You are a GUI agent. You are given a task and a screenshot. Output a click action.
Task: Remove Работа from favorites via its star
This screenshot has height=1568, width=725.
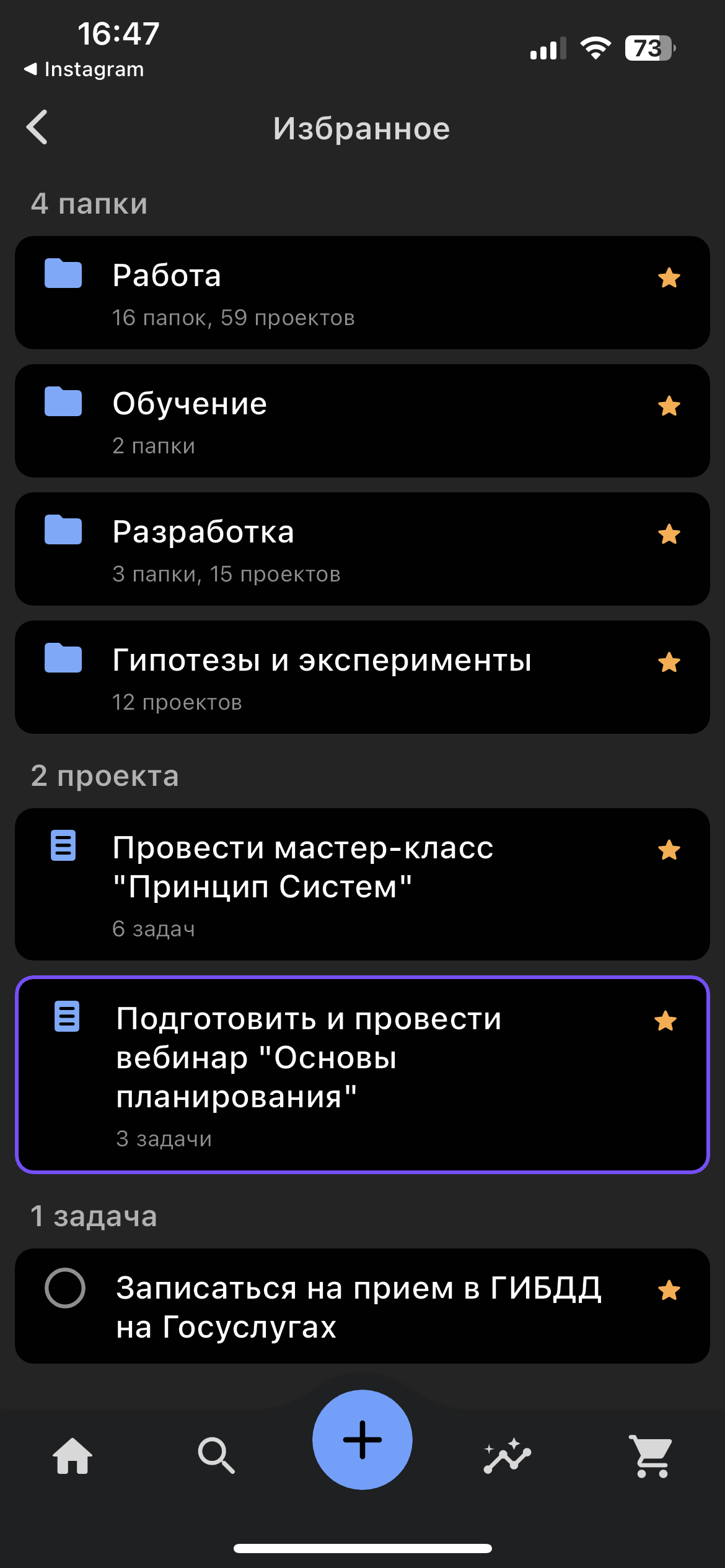point(669,277)
